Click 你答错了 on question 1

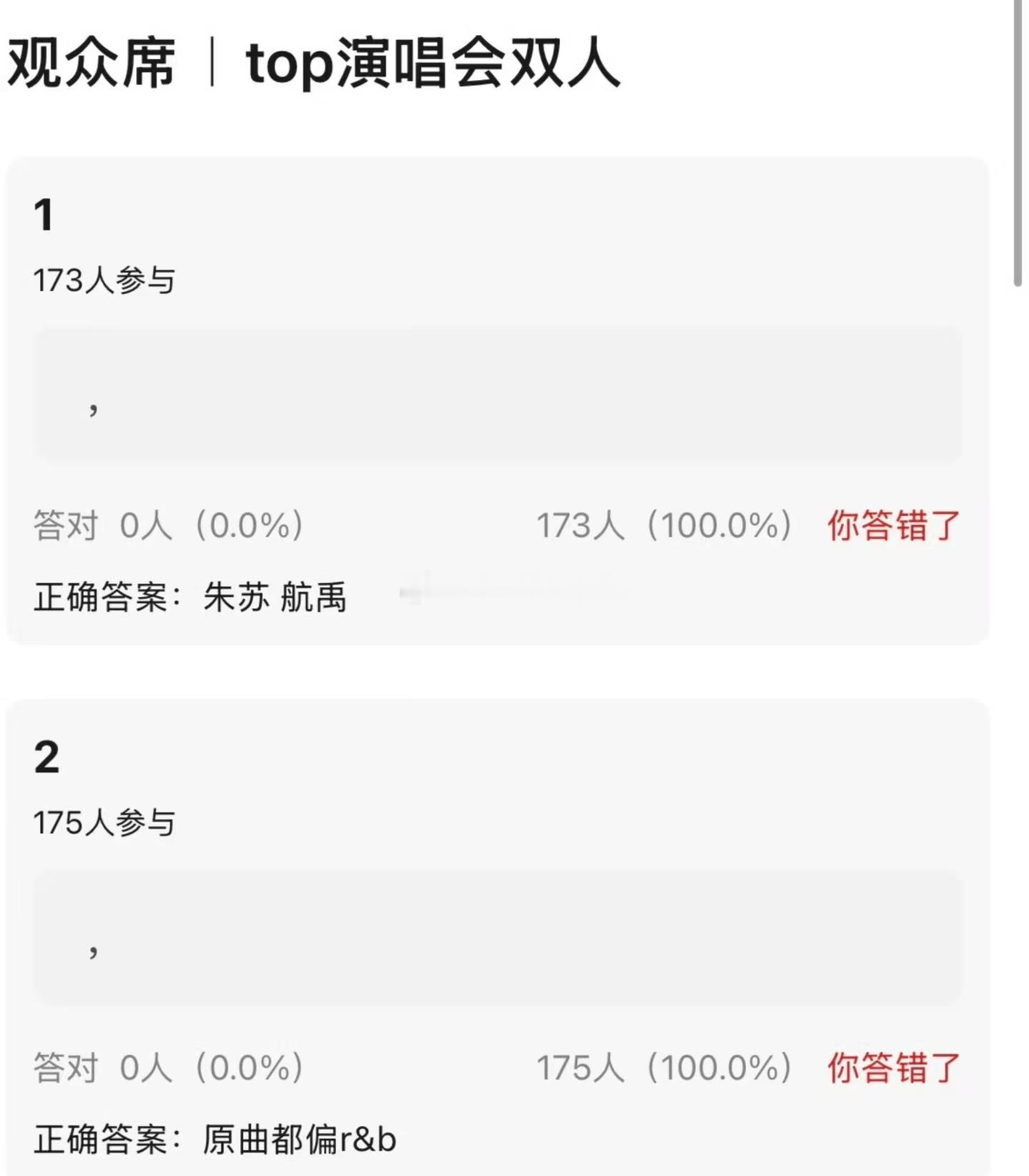pyautogui.click(x=893, y=525)
